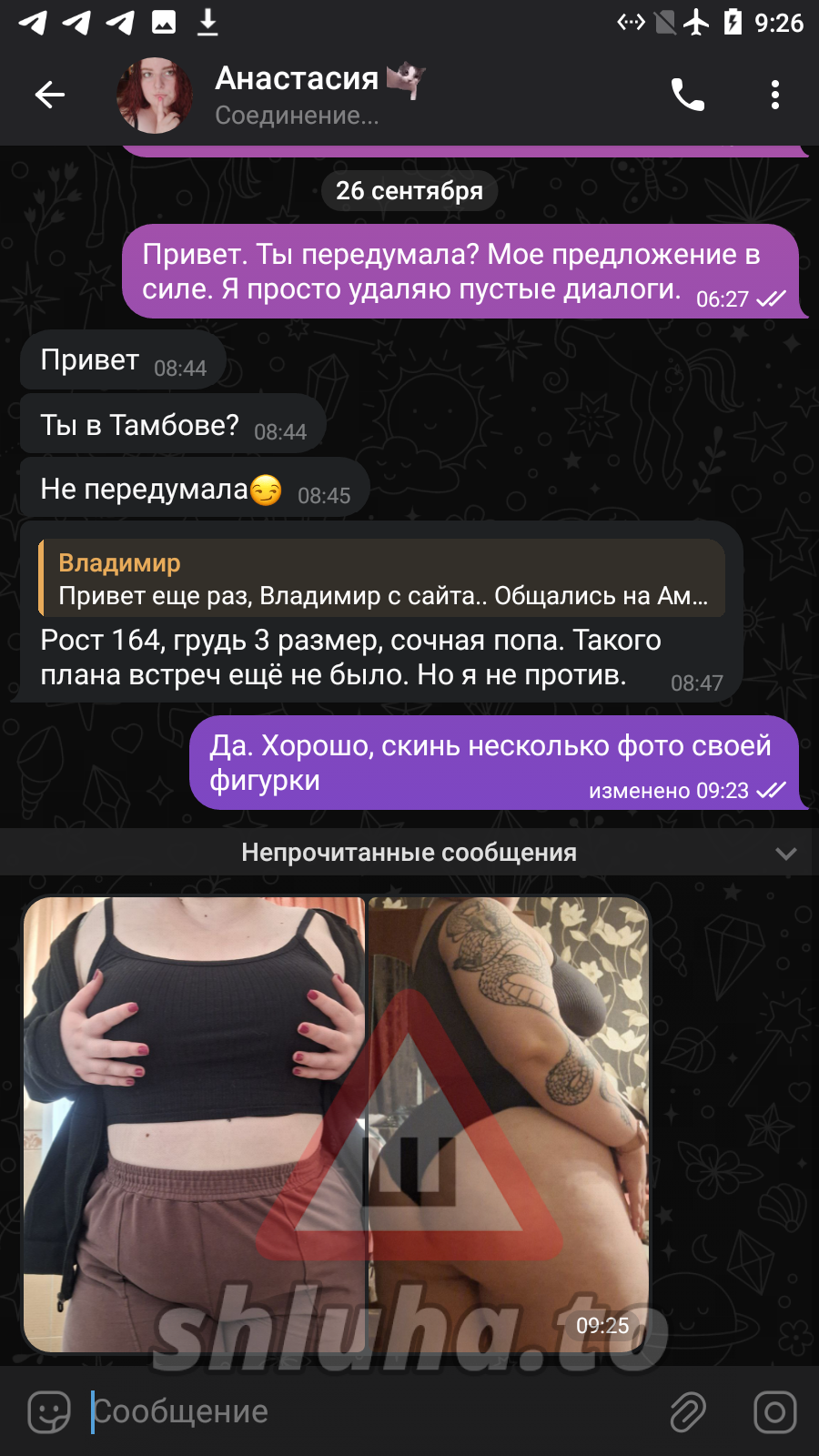Open the three-dot overflow menu
This screenshot has height=1456, width=819.
click(x=774, y=95)
